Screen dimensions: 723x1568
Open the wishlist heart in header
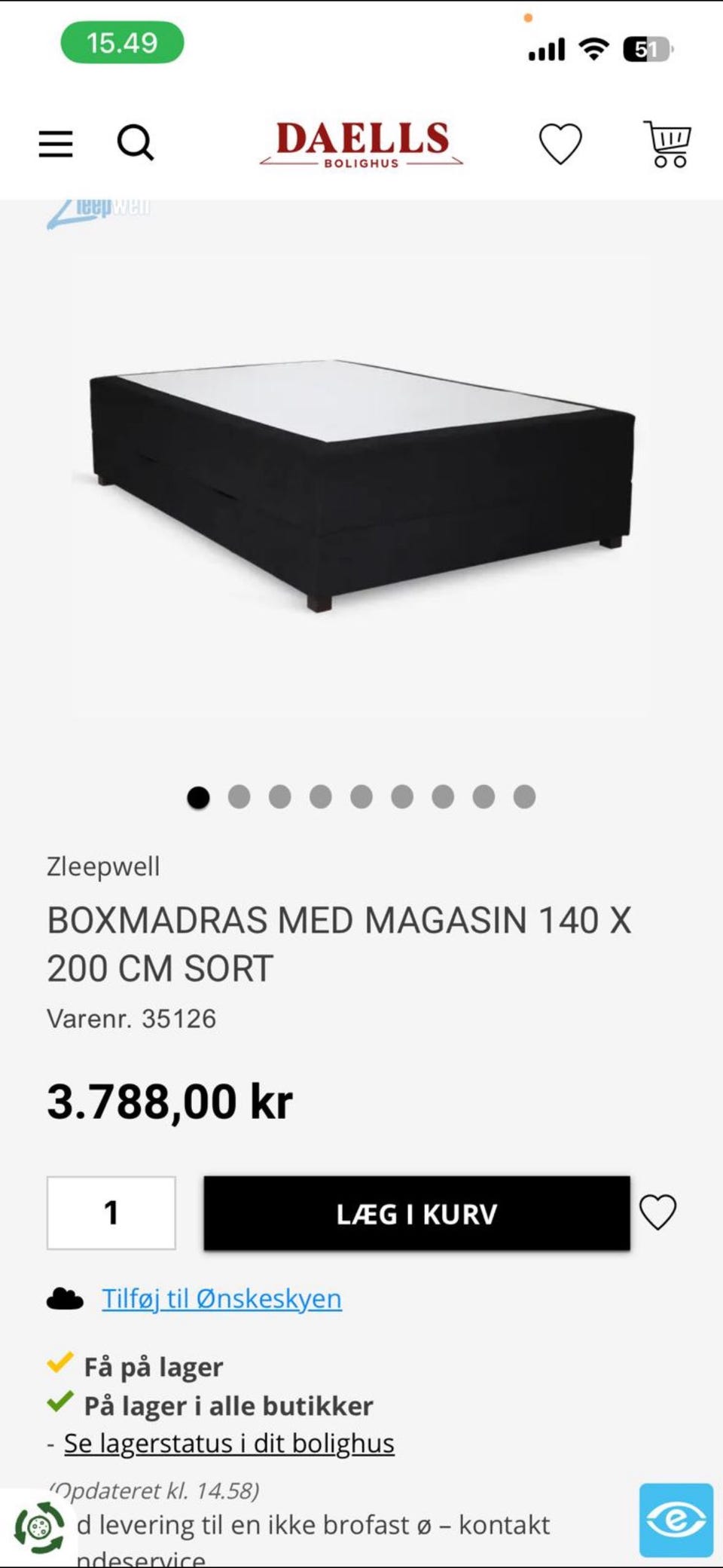pos(560,143)
